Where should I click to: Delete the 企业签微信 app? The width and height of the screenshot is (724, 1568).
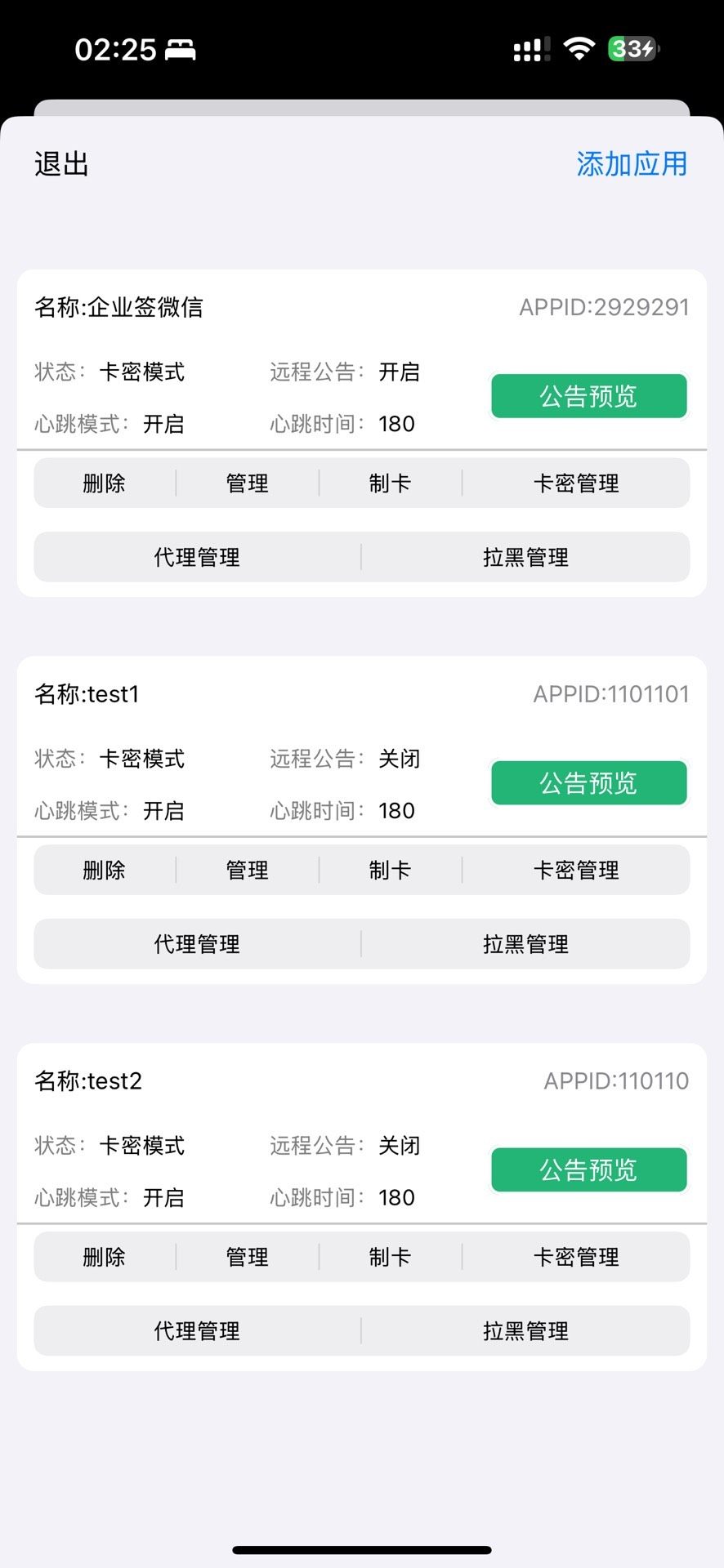coord(105,483)
